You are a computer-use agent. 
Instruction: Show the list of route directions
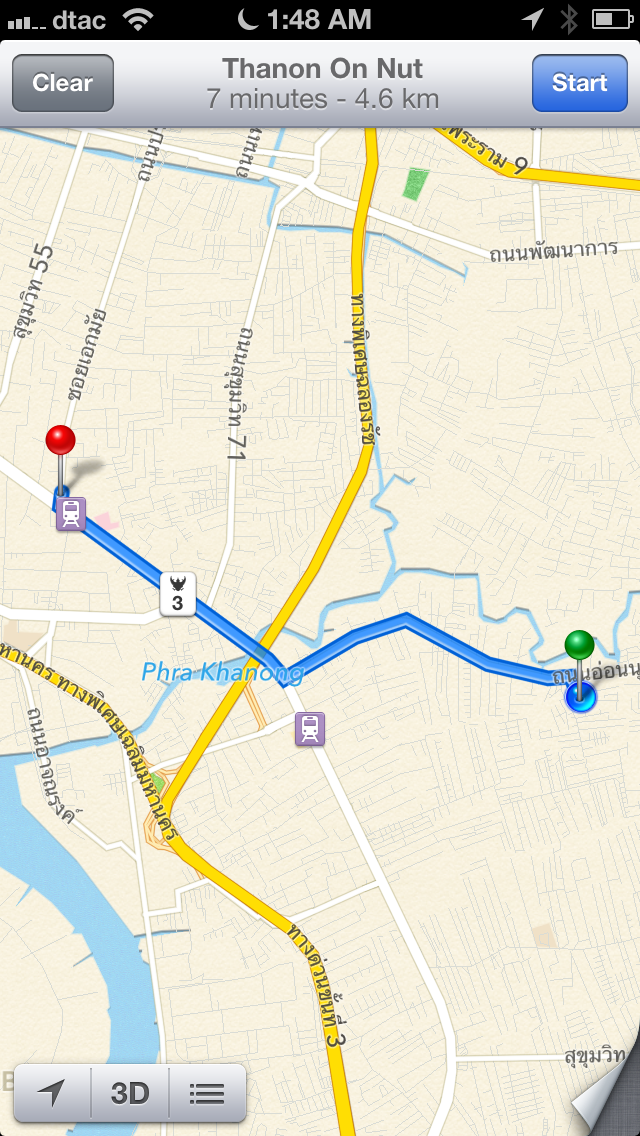207,1093
